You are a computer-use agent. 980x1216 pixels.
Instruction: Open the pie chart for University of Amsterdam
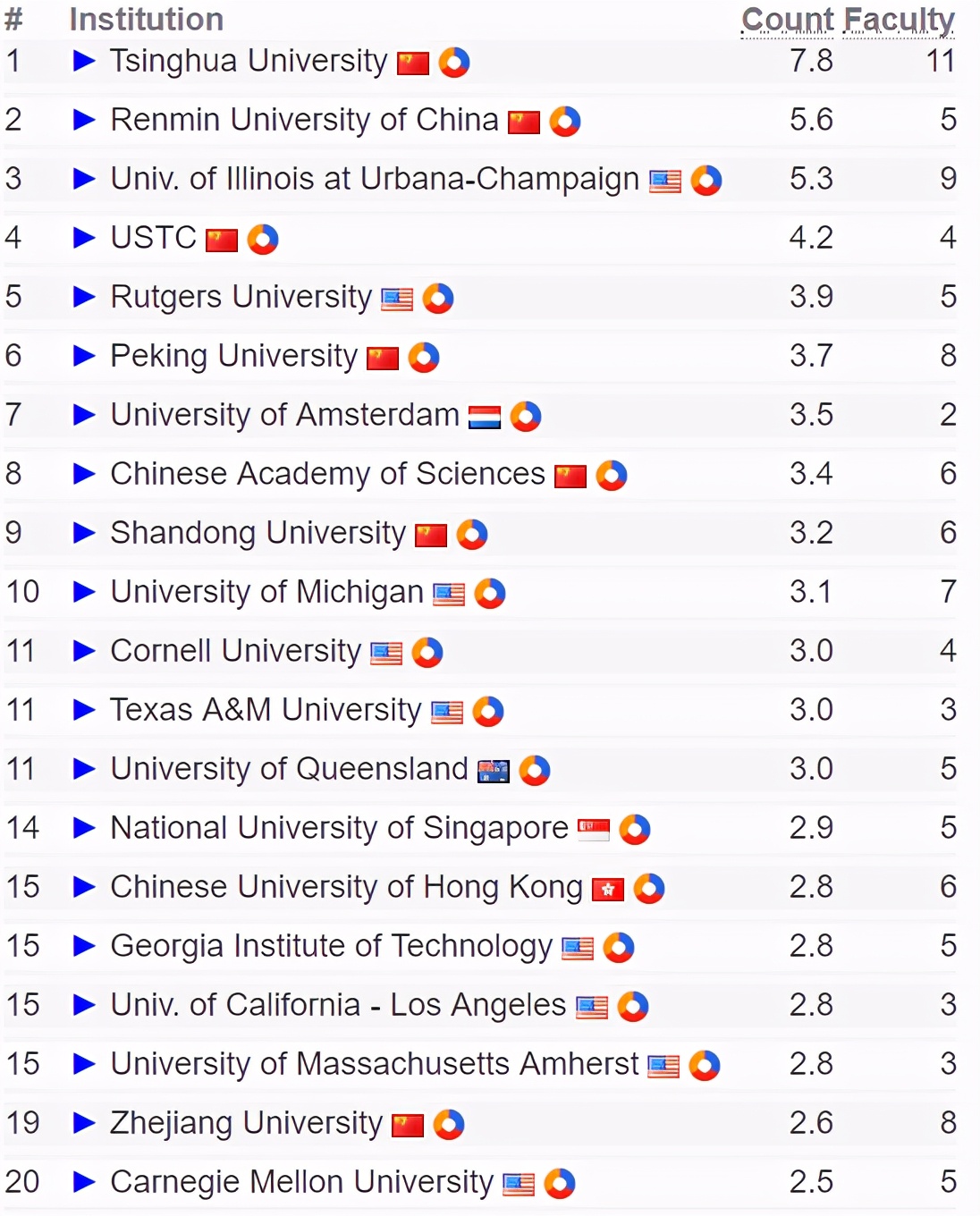pyautogui.click(x=527, y=416)
